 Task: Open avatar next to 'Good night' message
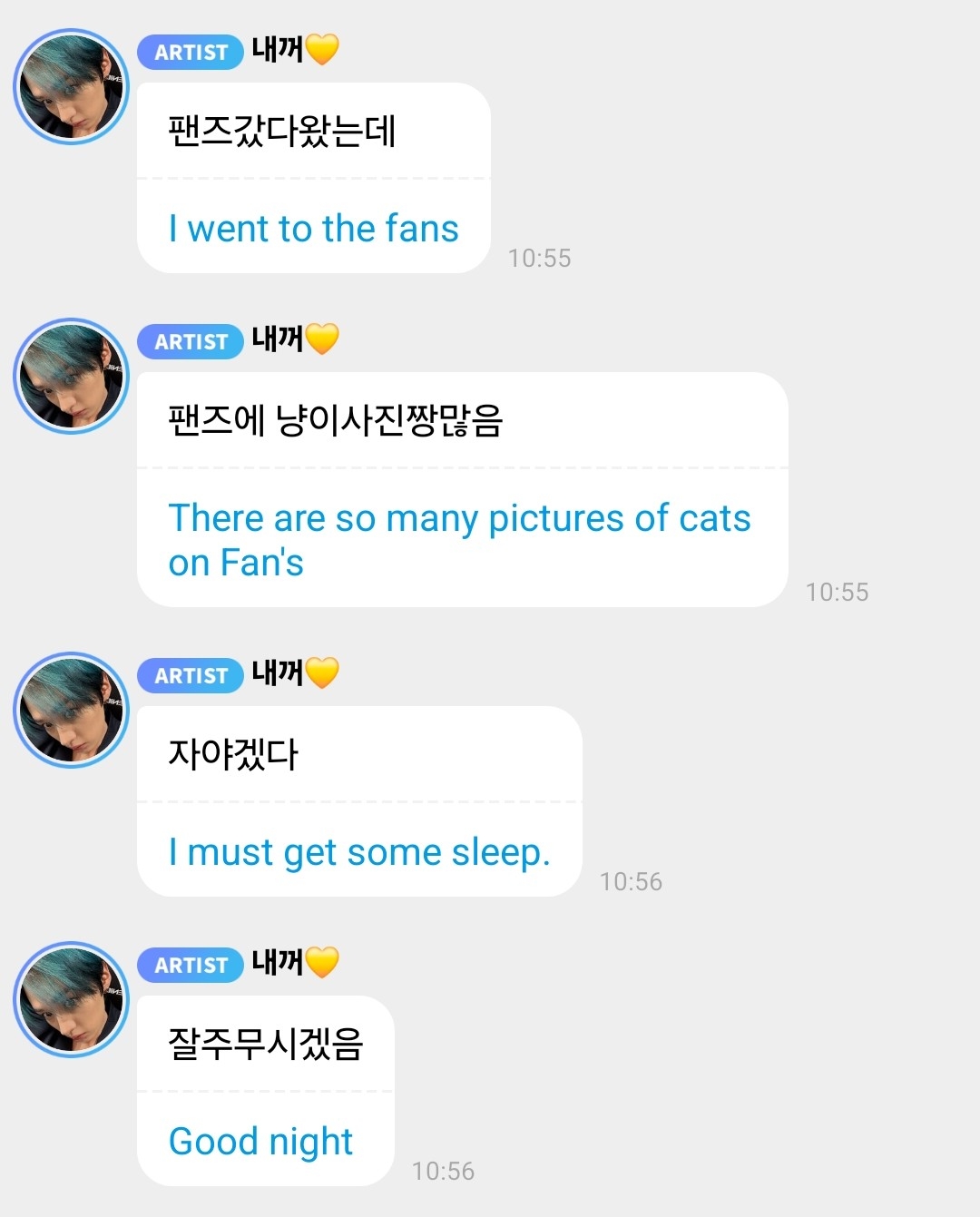(x=71, y=1000)
